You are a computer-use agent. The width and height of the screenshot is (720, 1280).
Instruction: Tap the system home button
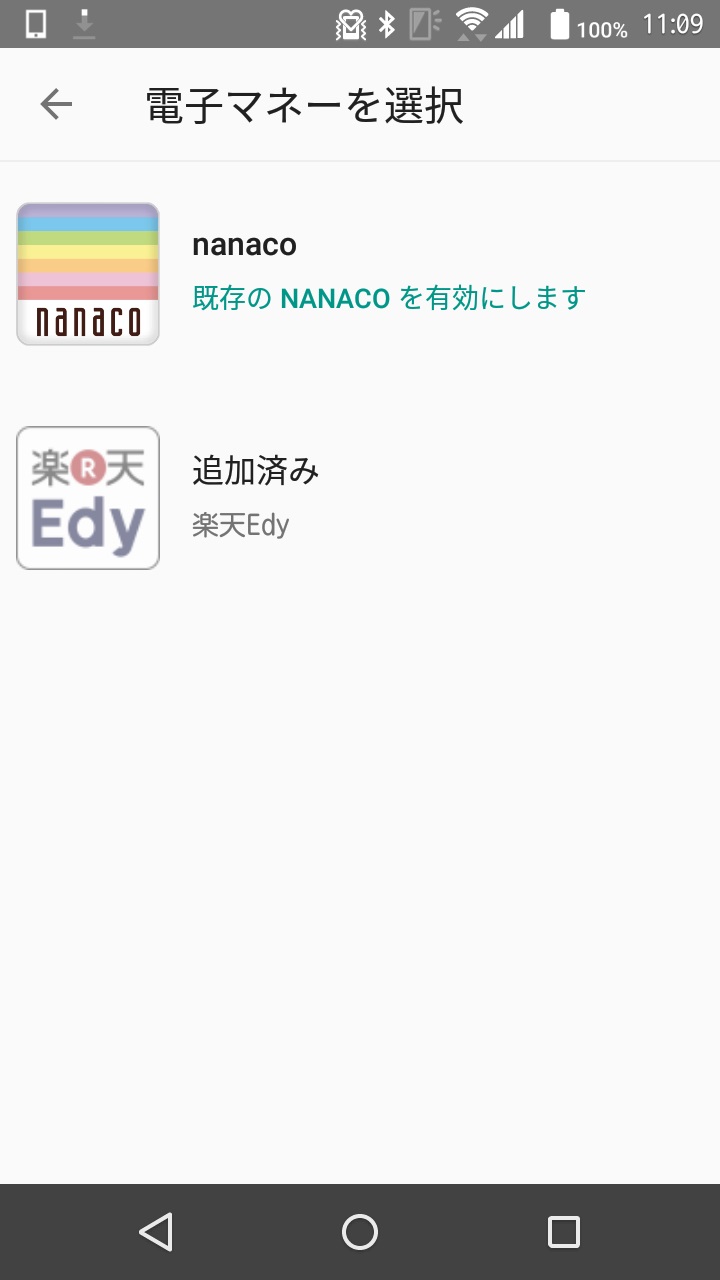pos(360,1232)
